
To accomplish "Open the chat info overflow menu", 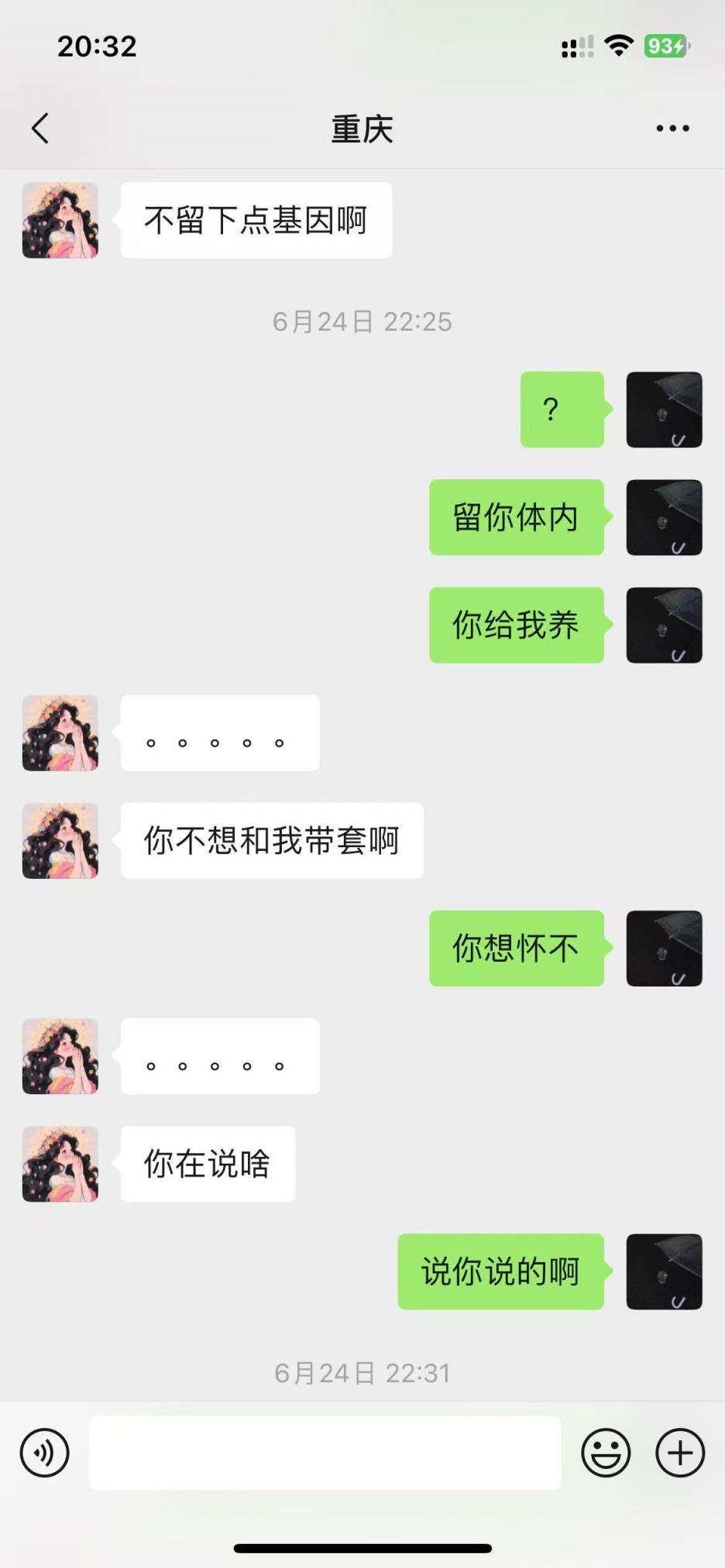I will click(x=672, y=129).
